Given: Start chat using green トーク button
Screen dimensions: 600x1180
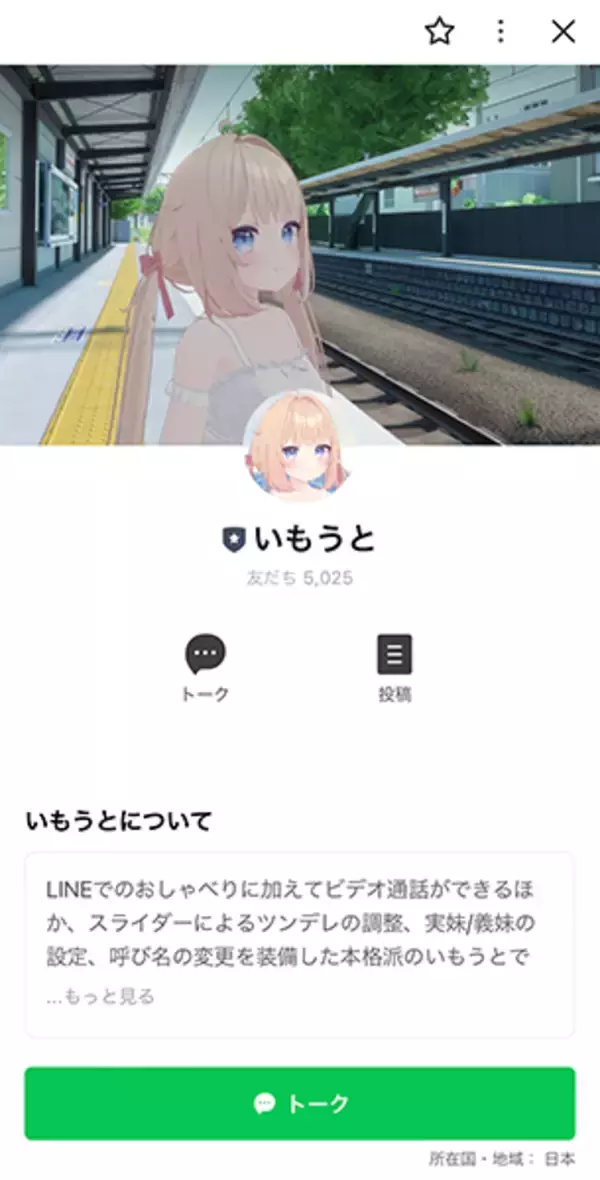Looking at the screenshot, I should [x=300, y=1103].
